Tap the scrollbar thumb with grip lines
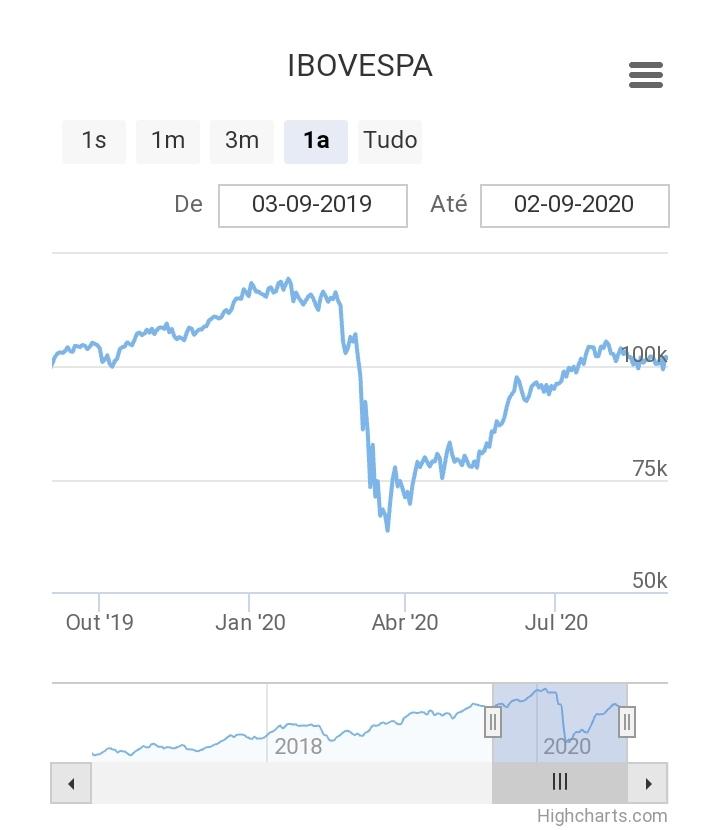 click(x=560, y=783)
